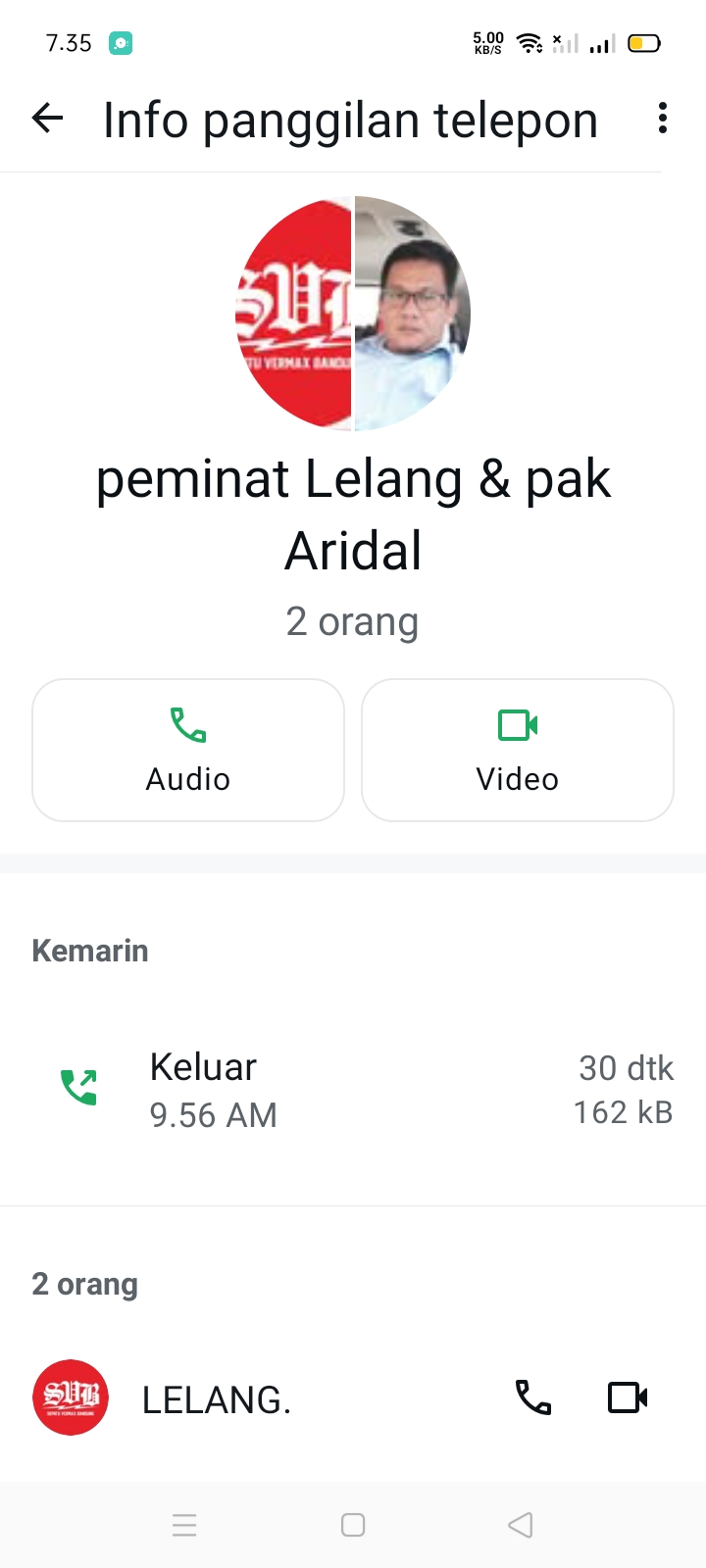The width and height of the screenshot is (706, 1568).
Task: Tap the back arrow in the top bar
Action: click(x=46, y=119)
